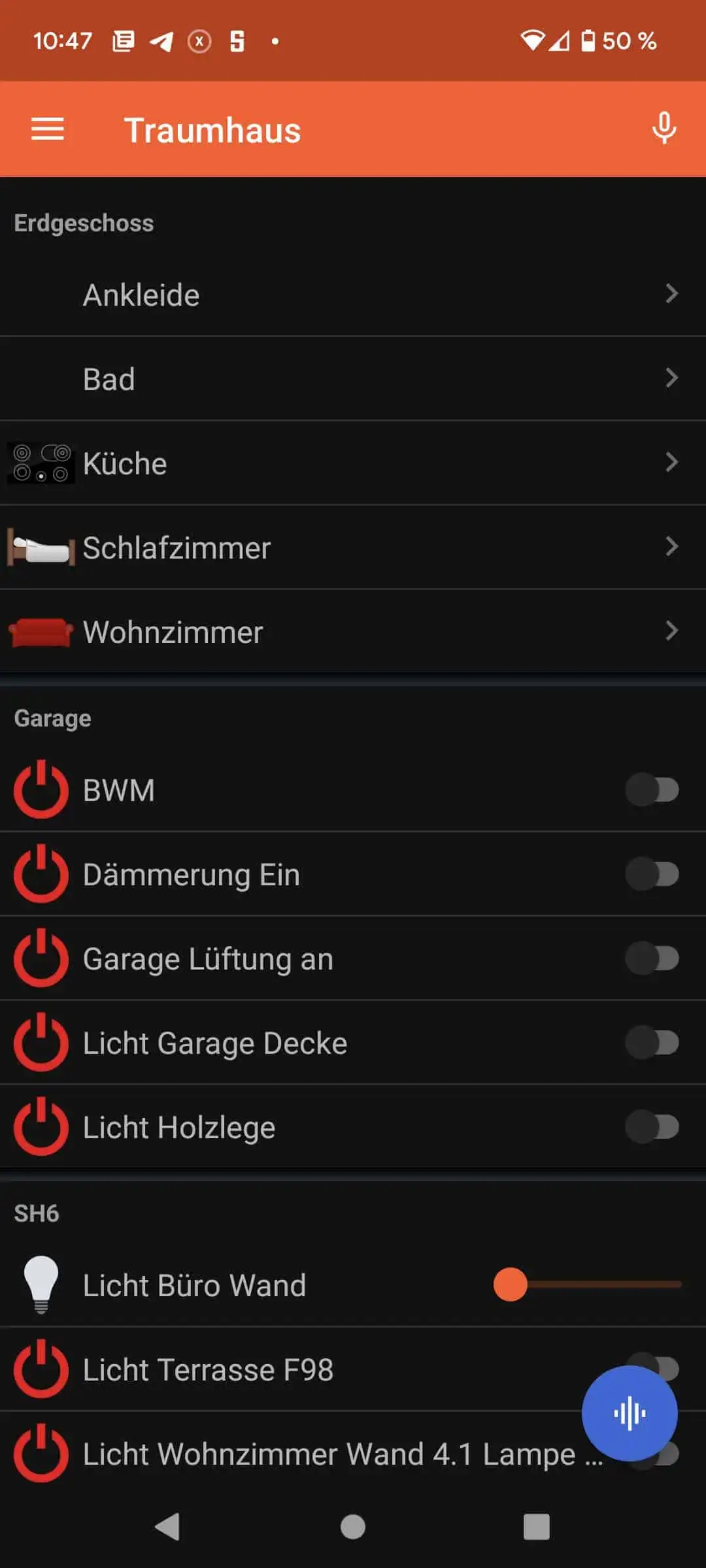Tap the microphone voice command icon
The image size is (706, 1568).
pyautogui.click(x=664, y=128)
